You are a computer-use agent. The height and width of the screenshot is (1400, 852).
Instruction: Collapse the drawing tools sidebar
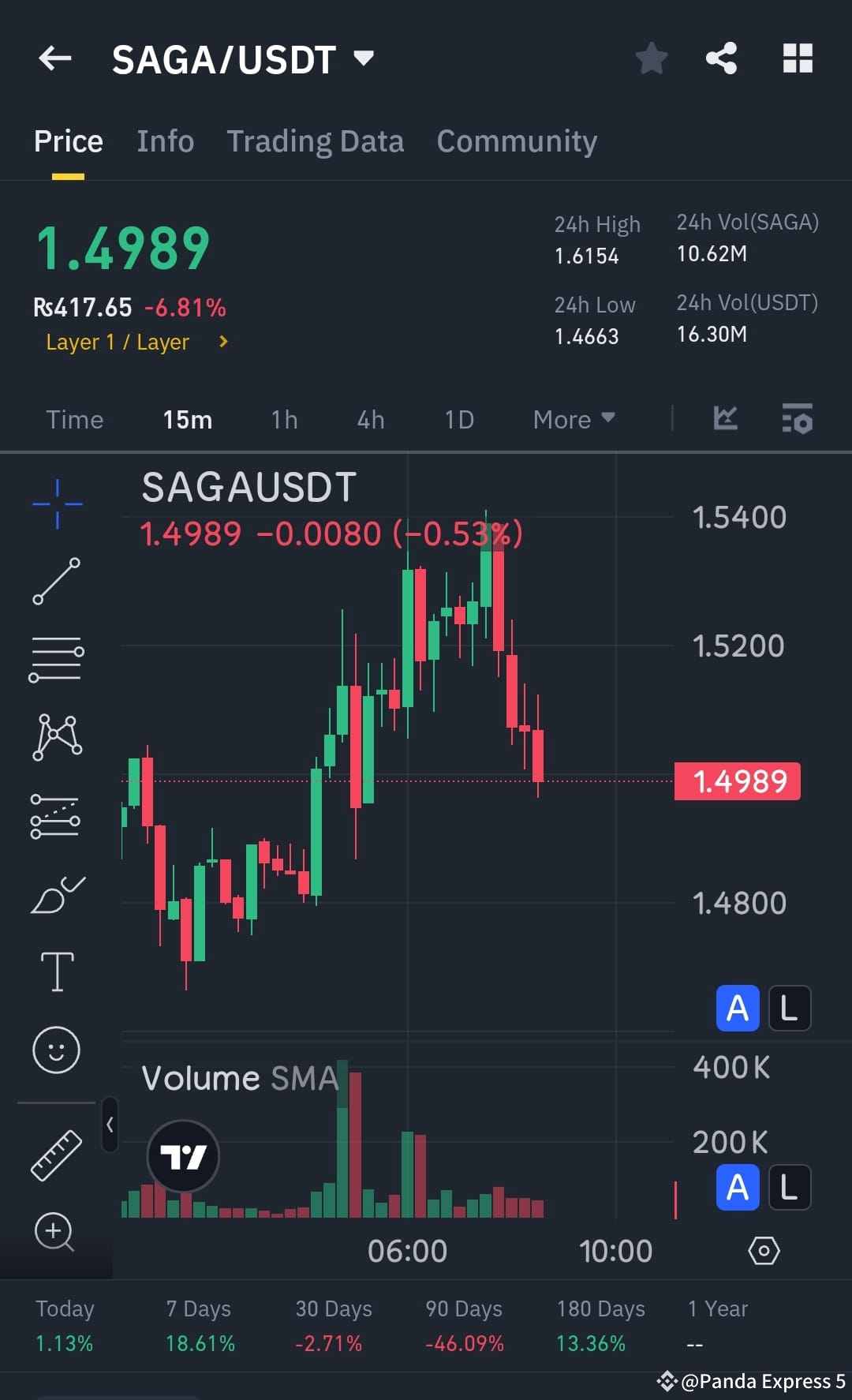click(109, 1126)
